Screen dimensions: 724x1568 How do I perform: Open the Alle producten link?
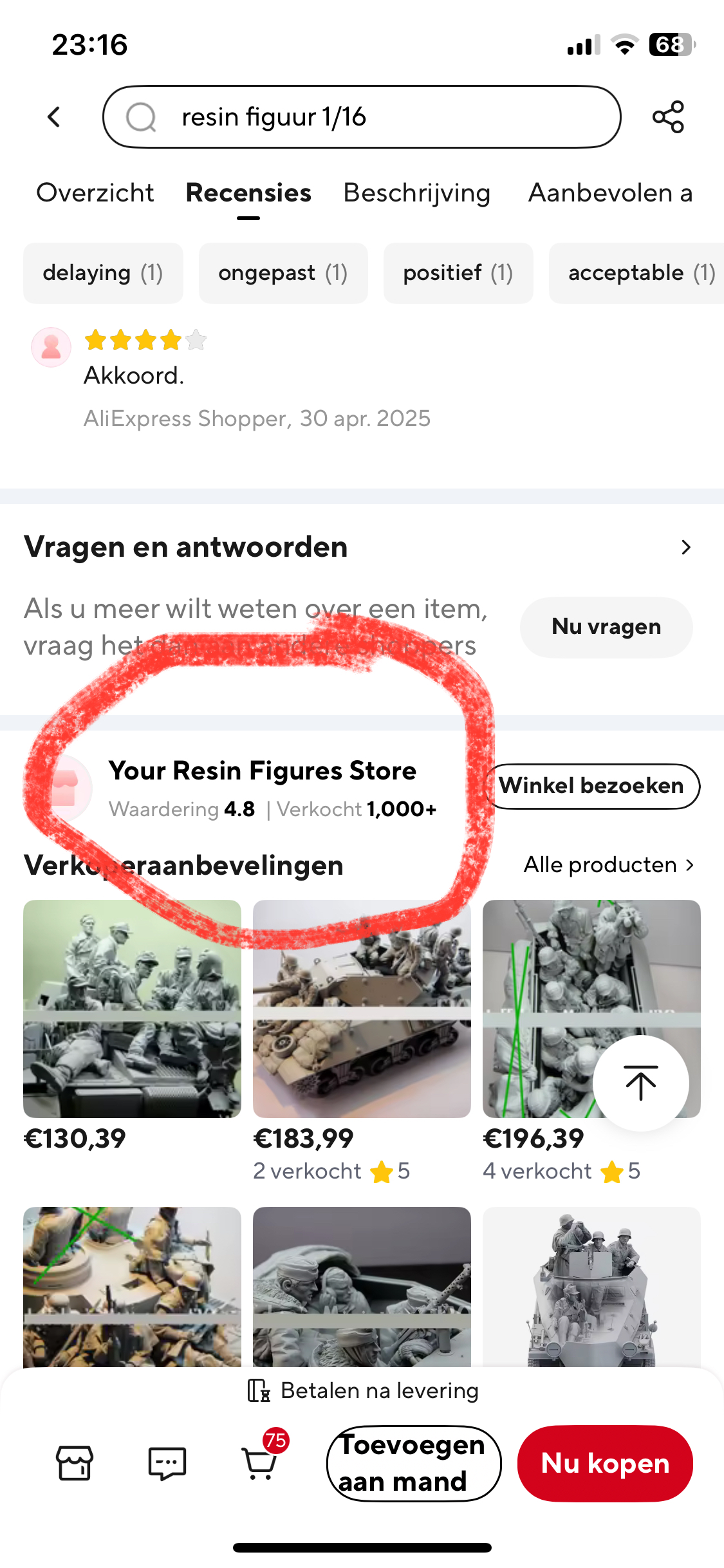[x=609, y=865]
